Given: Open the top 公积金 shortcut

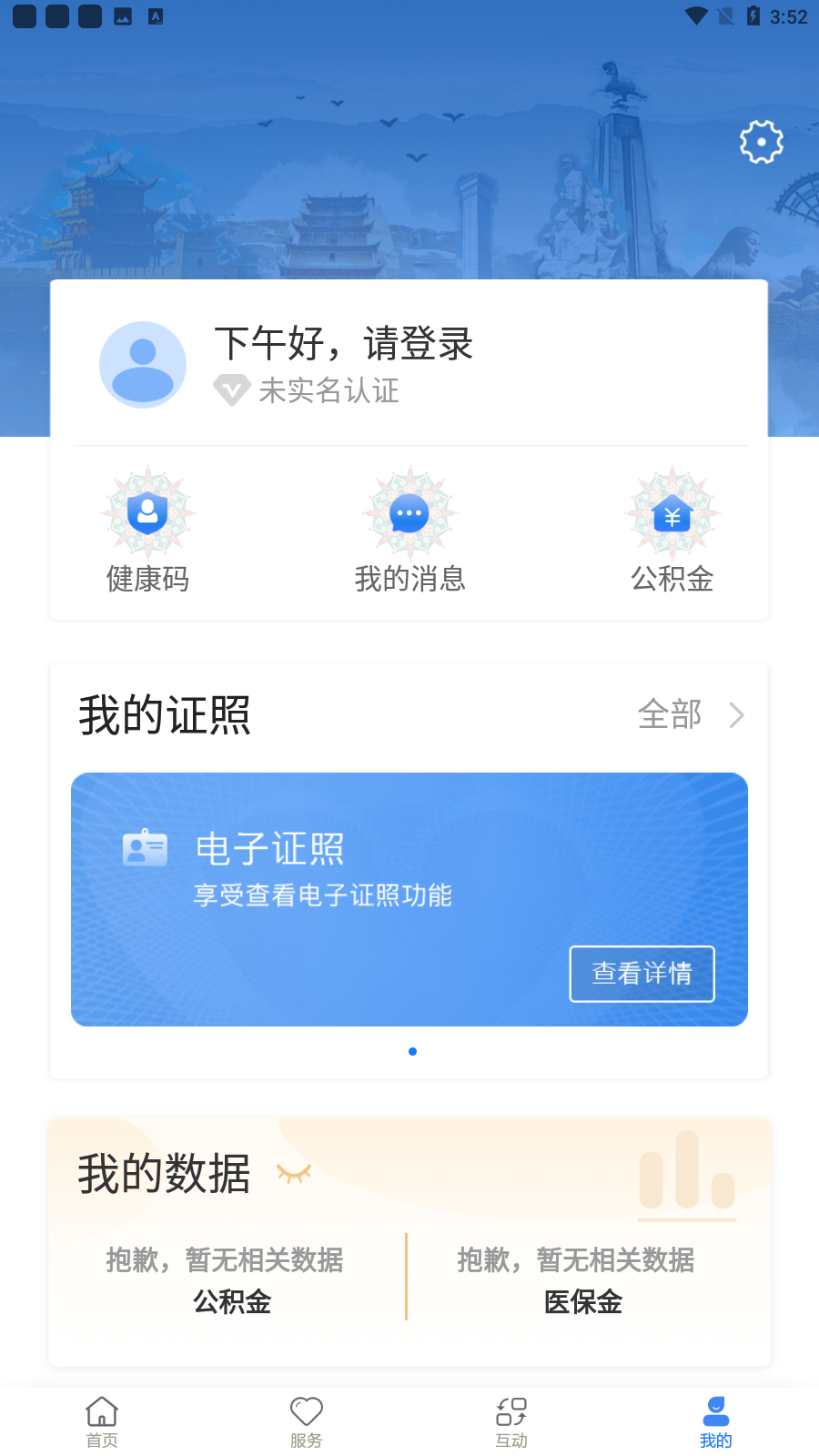Looking at the screenshot, I should pos(672,531).
